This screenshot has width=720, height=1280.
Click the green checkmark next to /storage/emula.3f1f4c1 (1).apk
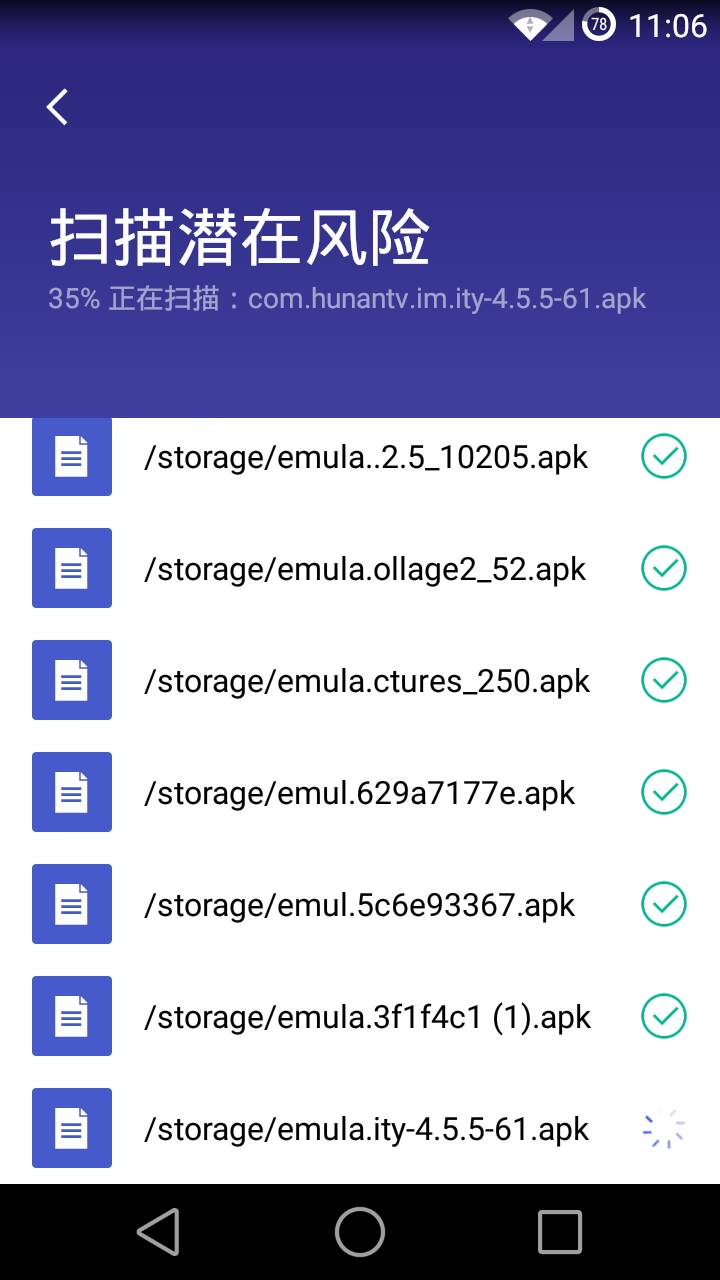click(x=663, y=1016)
